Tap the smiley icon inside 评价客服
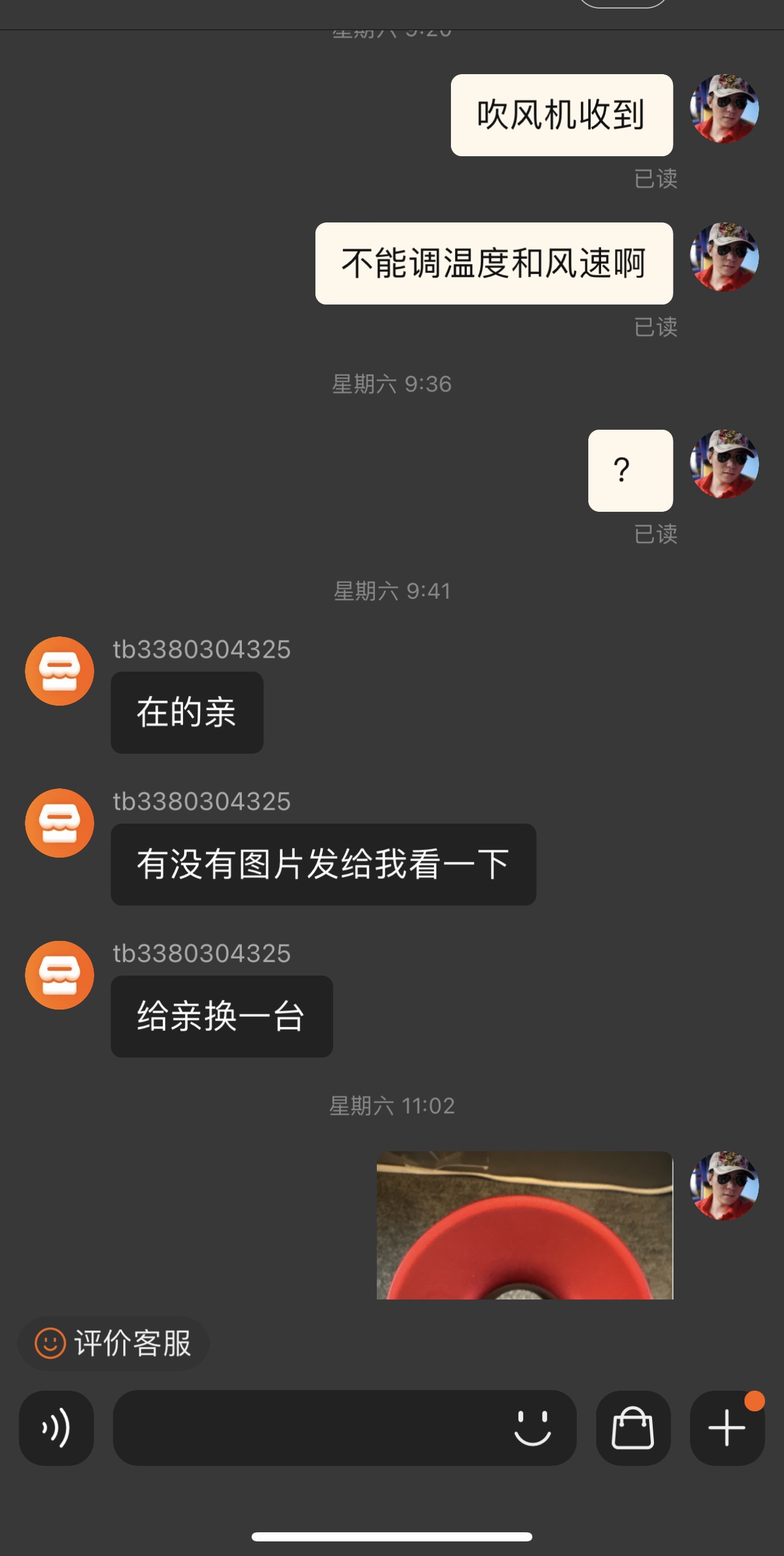This screenshot has height=1556, width=784. (51, 1344)
